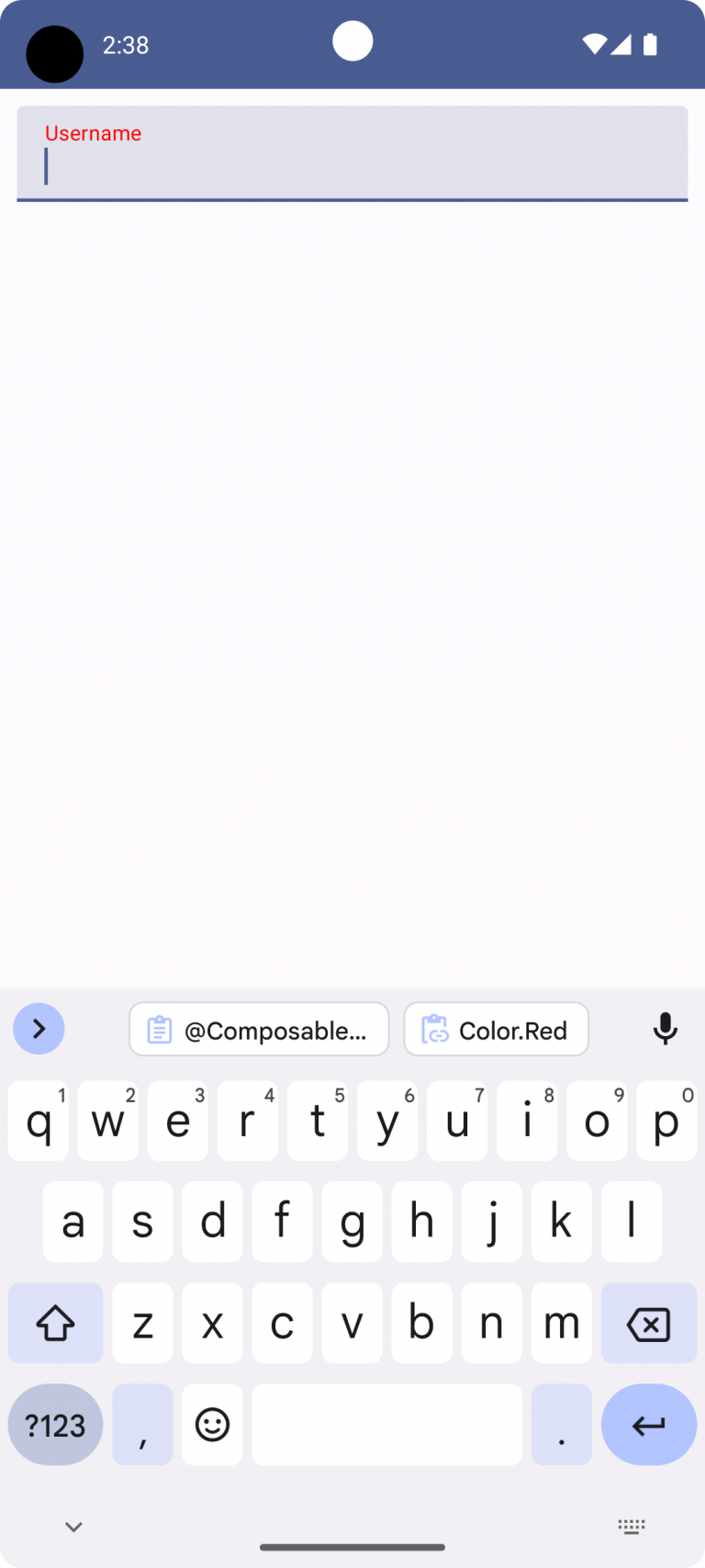Hide the keyboard with the down chevron
This screenshot has height=1568, width=705.
click(73, 1527)
